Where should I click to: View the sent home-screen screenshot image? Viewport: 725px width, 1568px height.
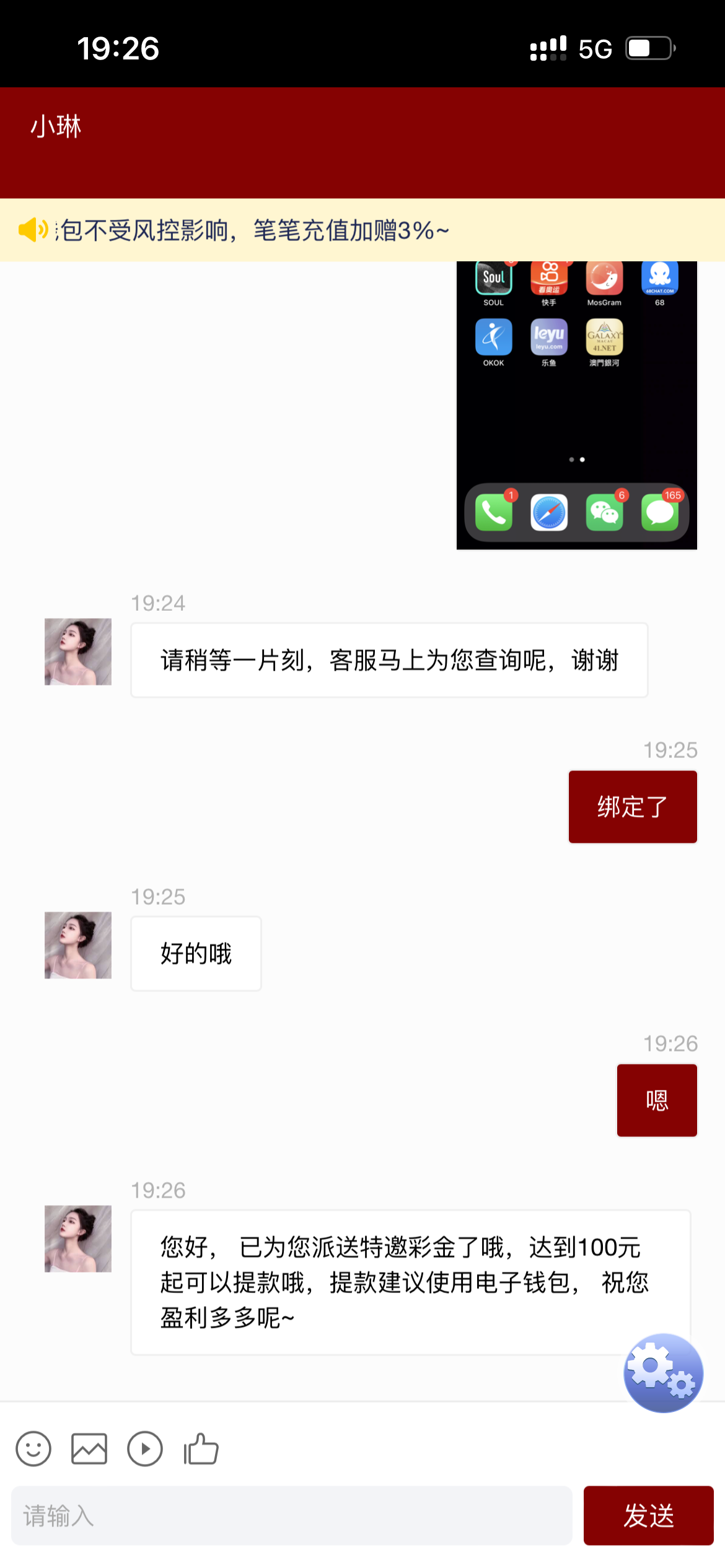click(x=576, y=405)
